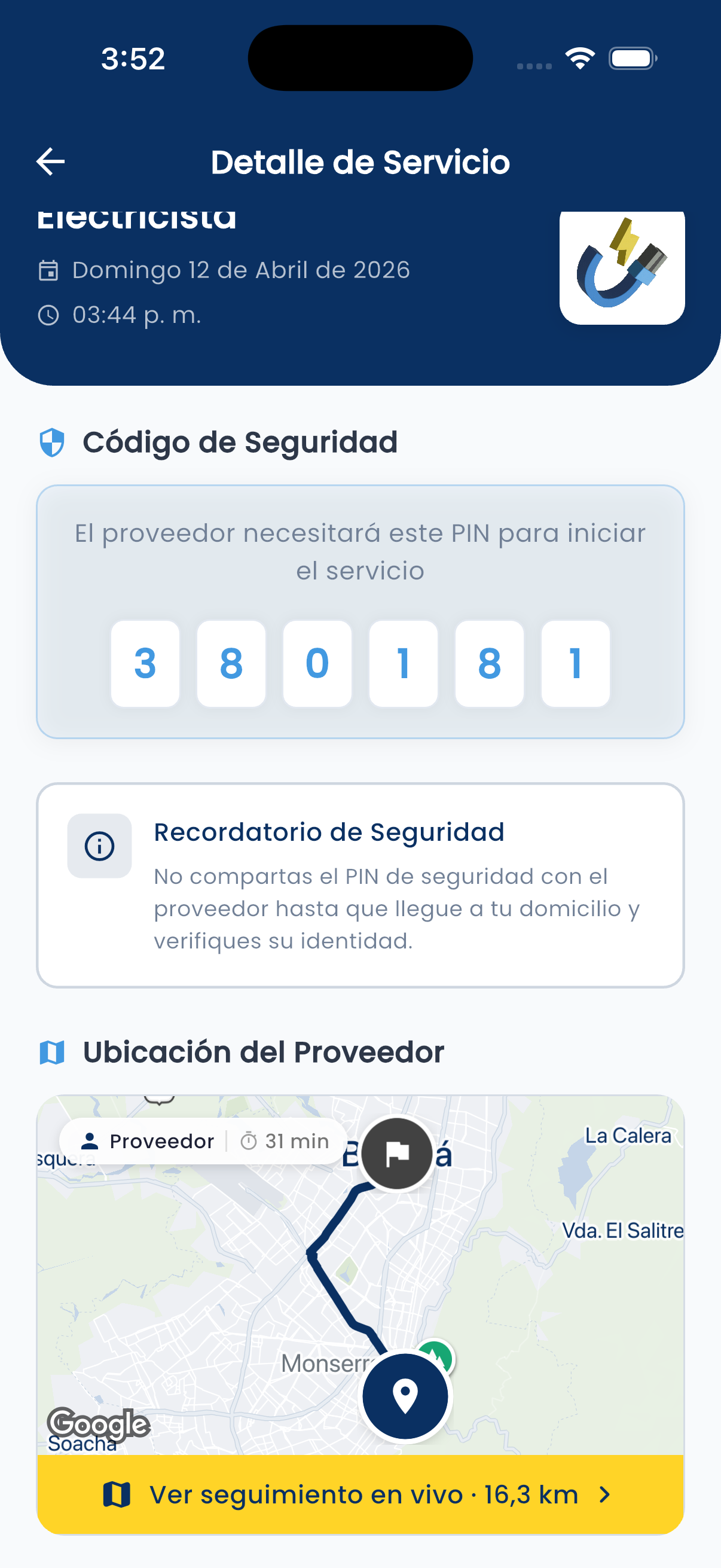The image size is (721, 1568).
Task: Tap the clock icon beside 03:44 p. m.
Action: click(x=50, y=314)
